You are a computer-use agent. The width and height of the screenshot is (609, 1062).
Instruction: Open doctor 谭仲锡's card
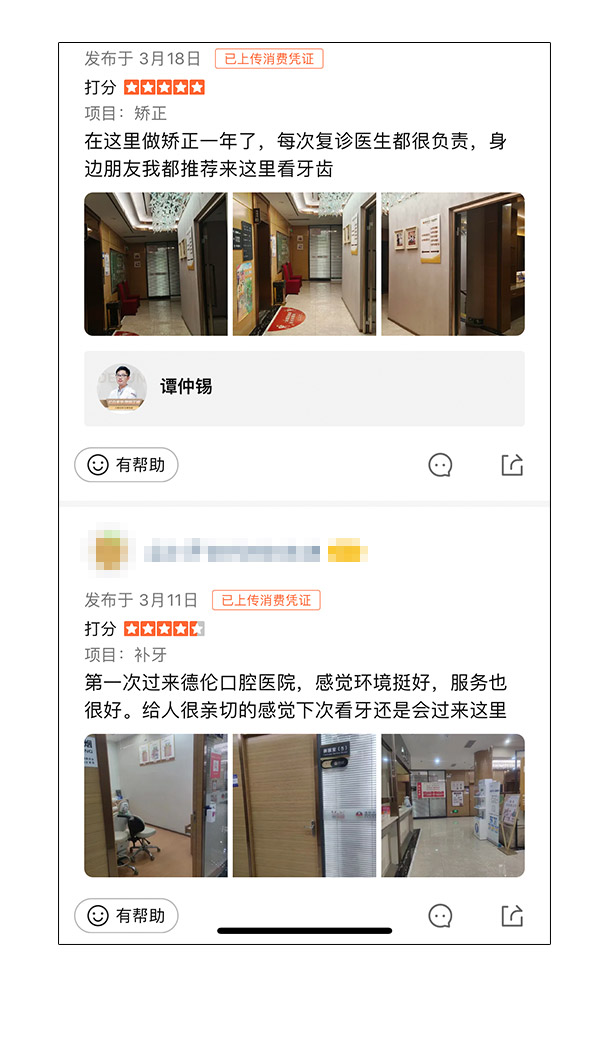click(304, 388)
